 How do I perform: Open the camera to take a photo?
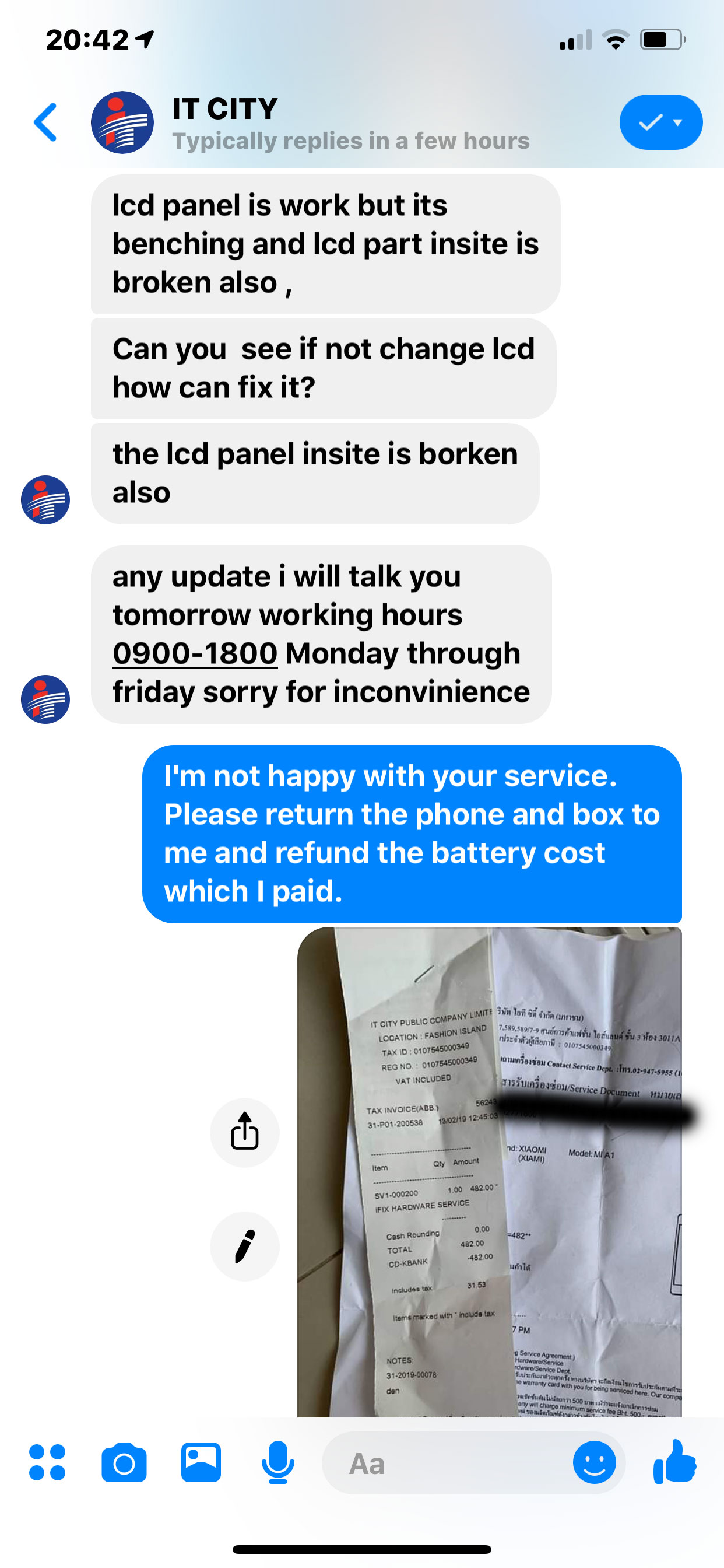click(124, 1462)
